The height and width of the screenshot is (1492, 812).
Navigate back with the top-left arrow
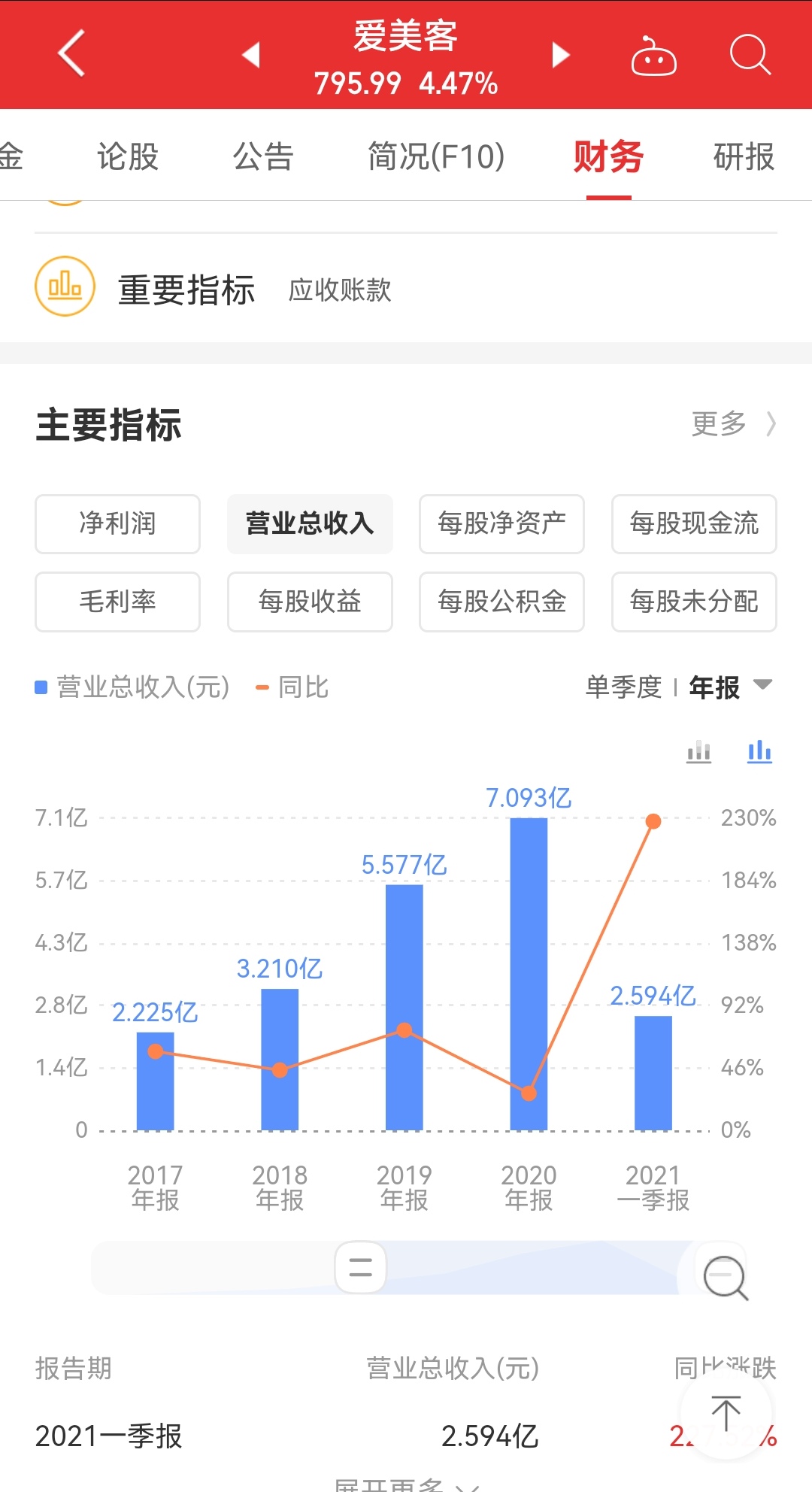pos(70,55)
